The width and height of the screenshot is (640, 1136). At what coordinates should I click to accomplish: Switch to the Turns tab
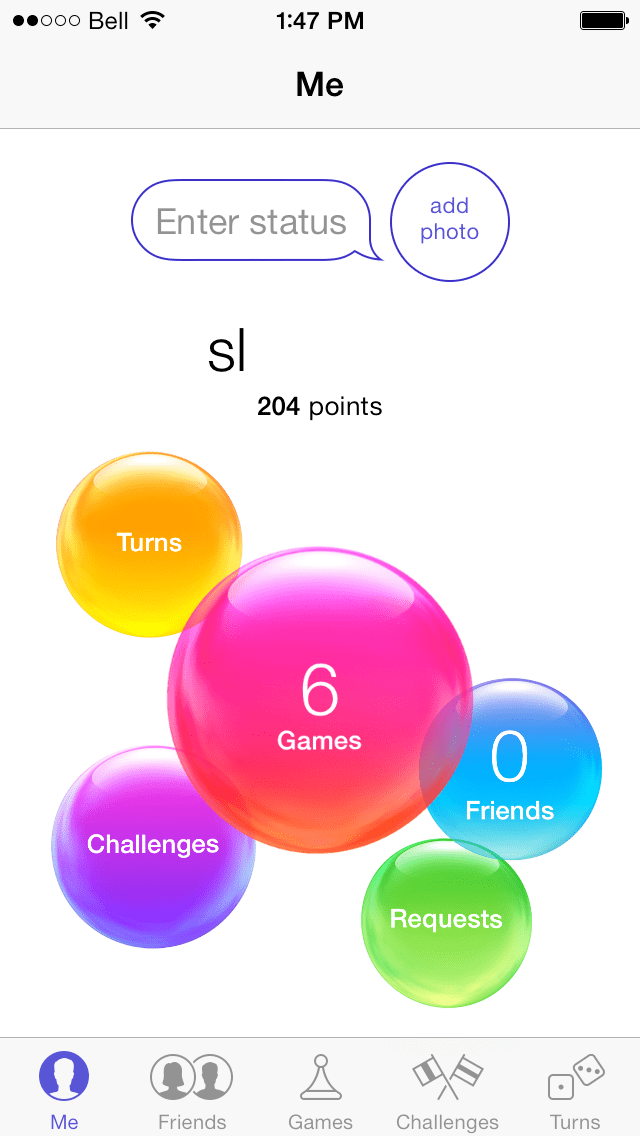pyautogui.click(x=575, y=1090)
